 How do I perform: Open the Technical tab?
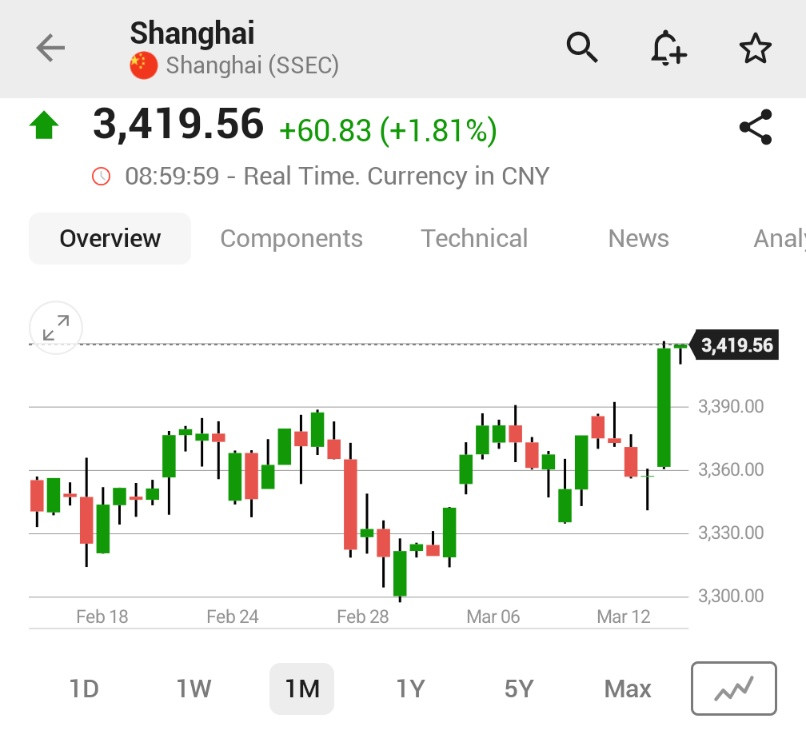(x=474, y=238)
